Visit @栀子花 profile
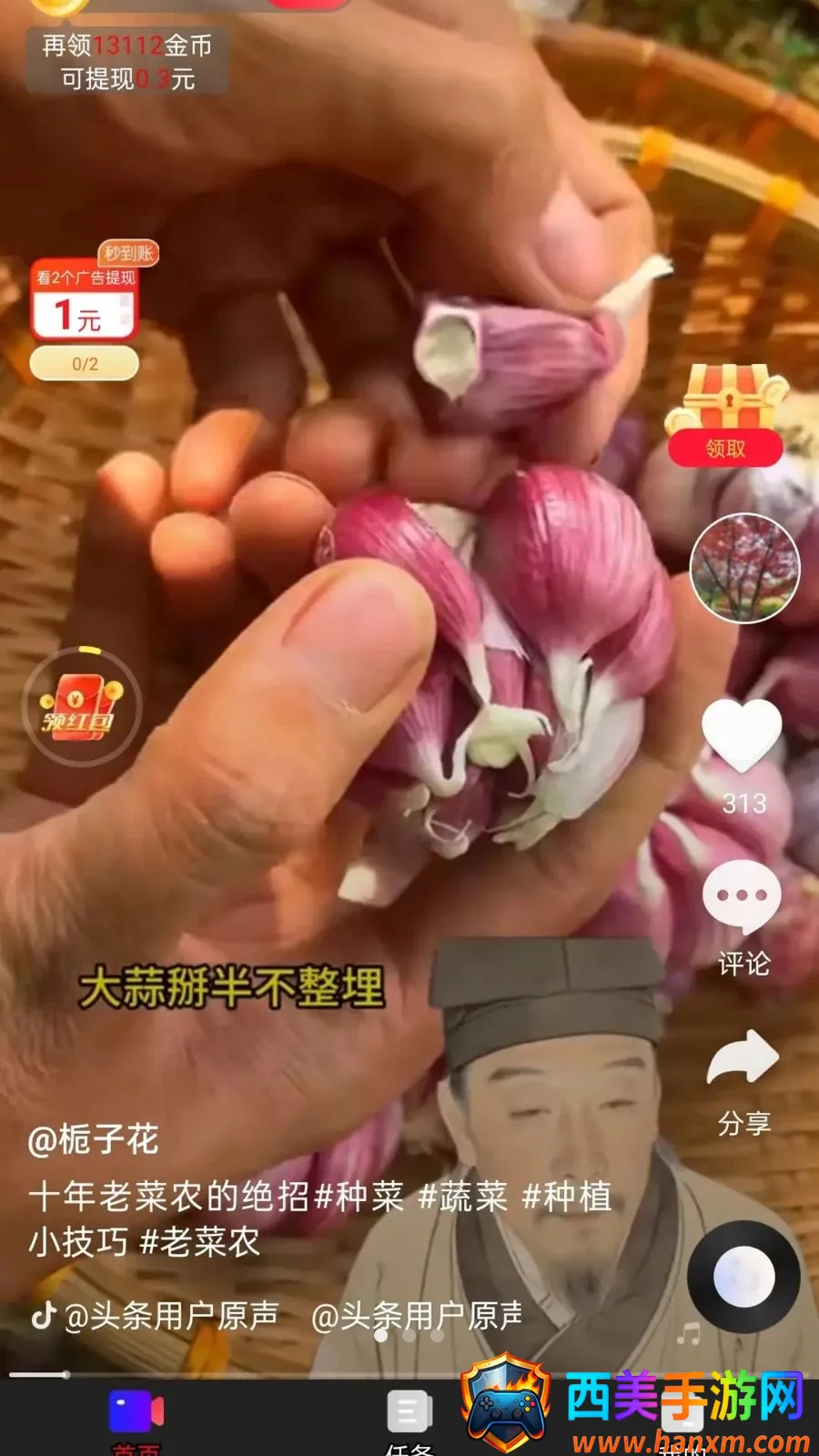 [94, 1139]
